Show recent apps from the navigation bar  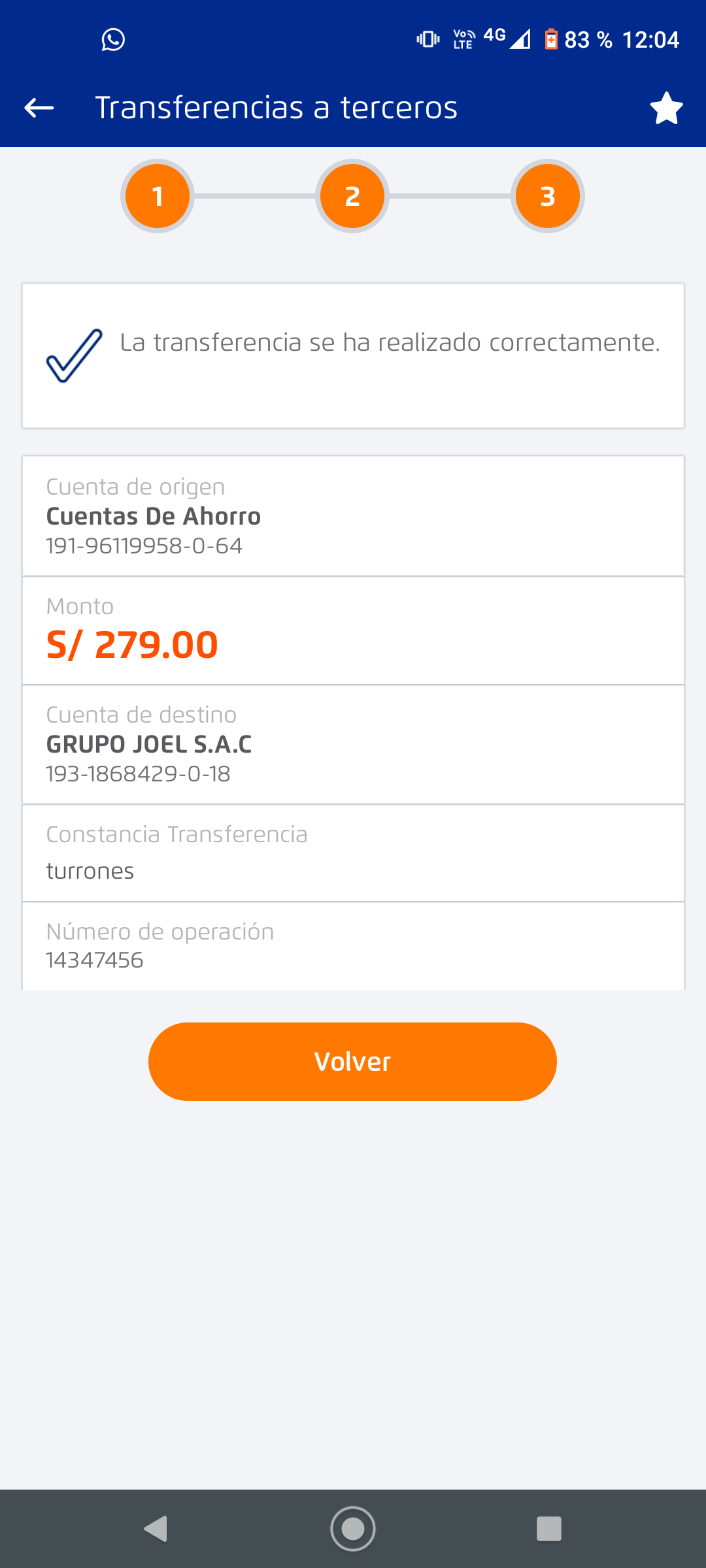click(548, 1529)
